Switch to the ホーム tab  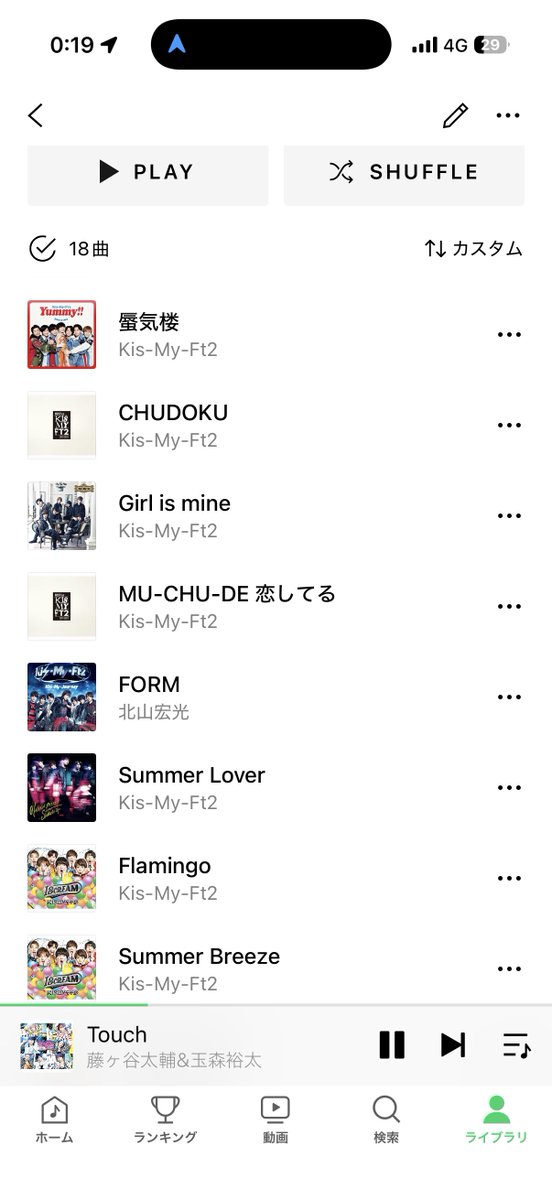coord(54,1119)
